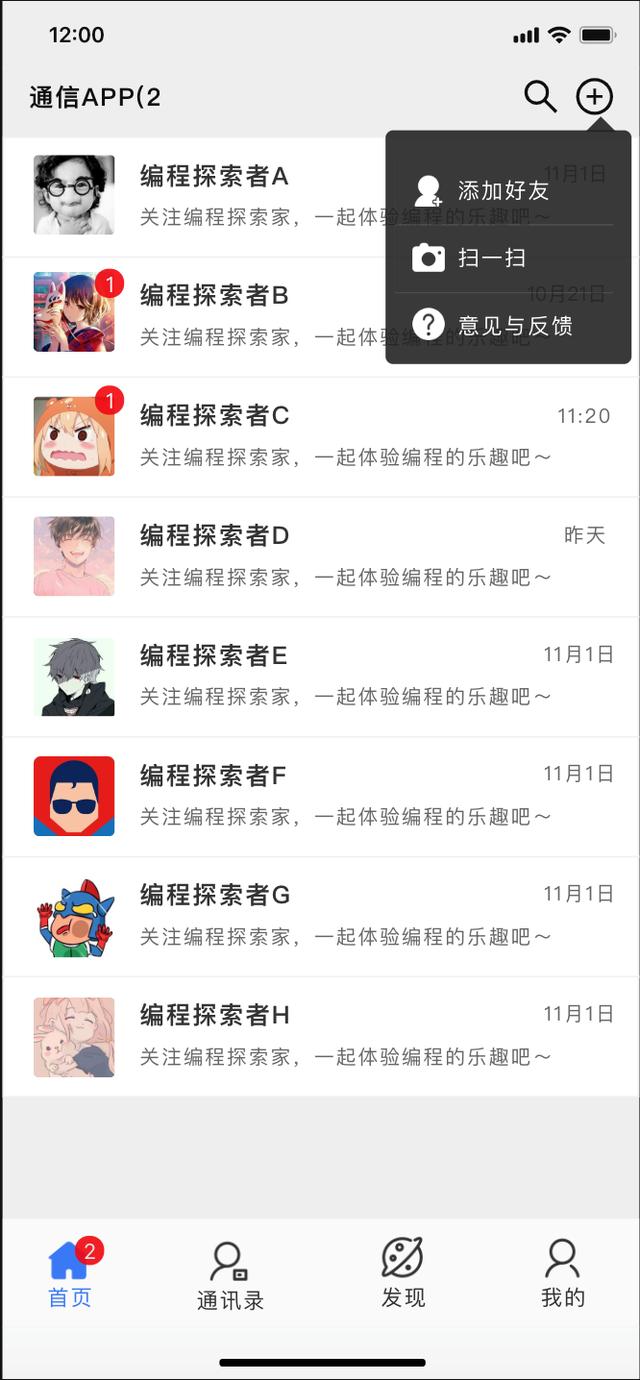Switch to the 通讯录 tab
Image resolution: width=640 pixels, height=1380 pixels.
[230, 1277]
